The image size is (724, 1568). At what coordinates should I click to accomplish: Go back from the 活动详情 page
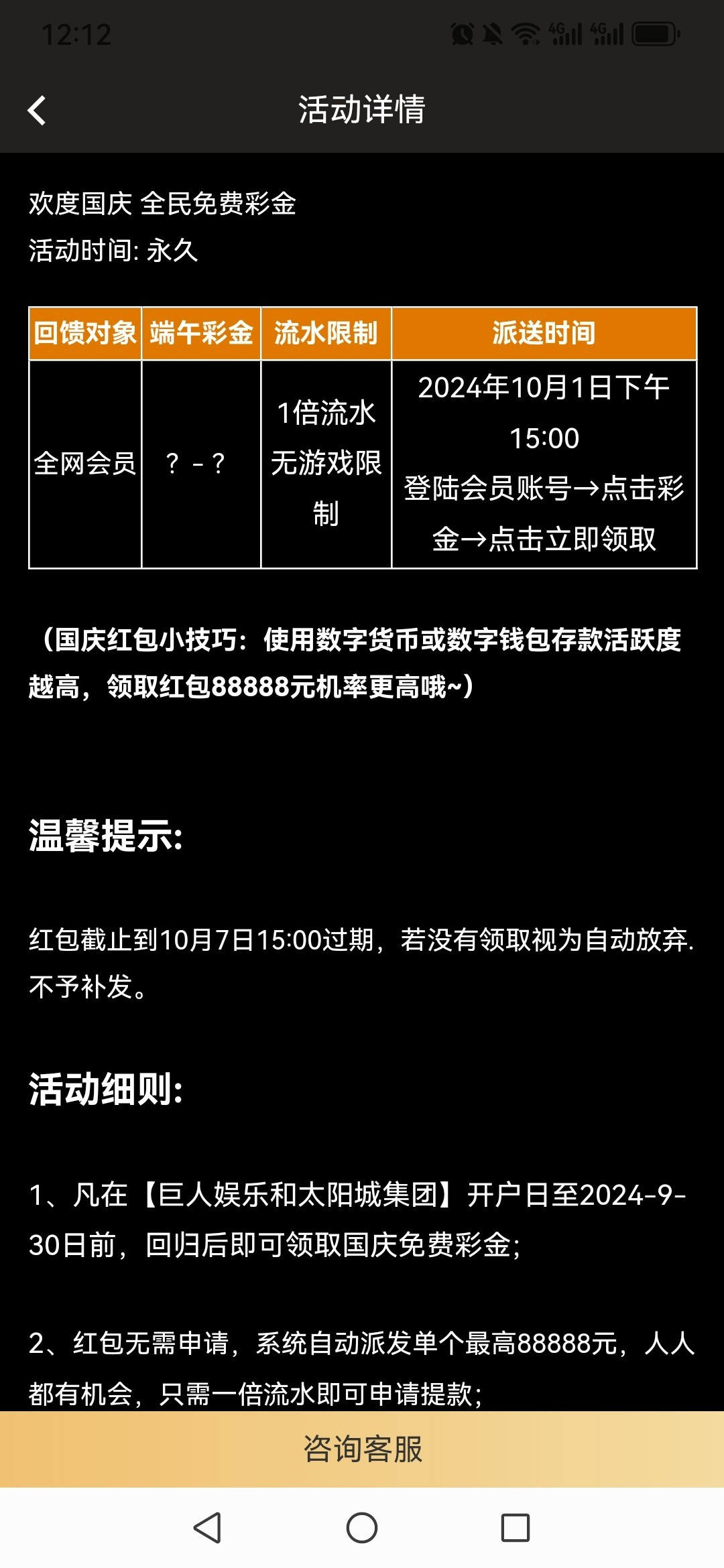(37, 111)
